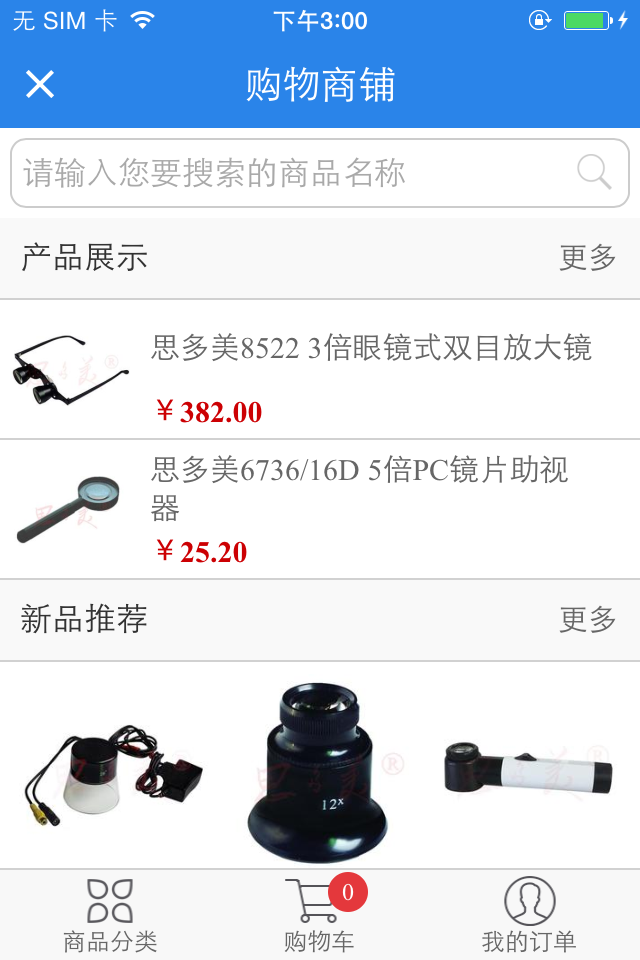Open the 12x black loupe product tile
Viewport: 640px width, 960px height.
tap(319, 768)
